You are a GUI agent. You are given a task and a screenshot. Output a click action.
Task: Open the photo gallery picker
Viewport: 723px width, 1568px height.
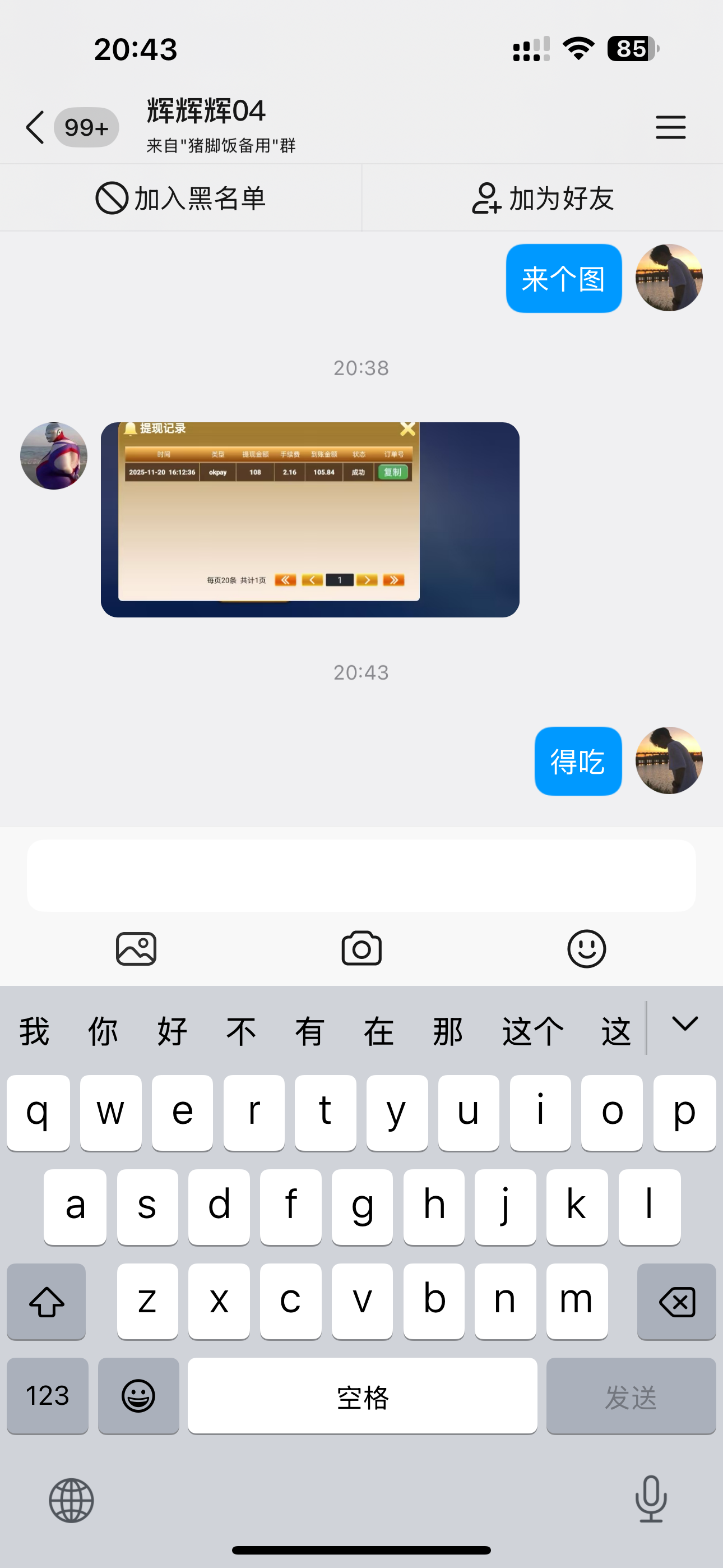[136, 948]
